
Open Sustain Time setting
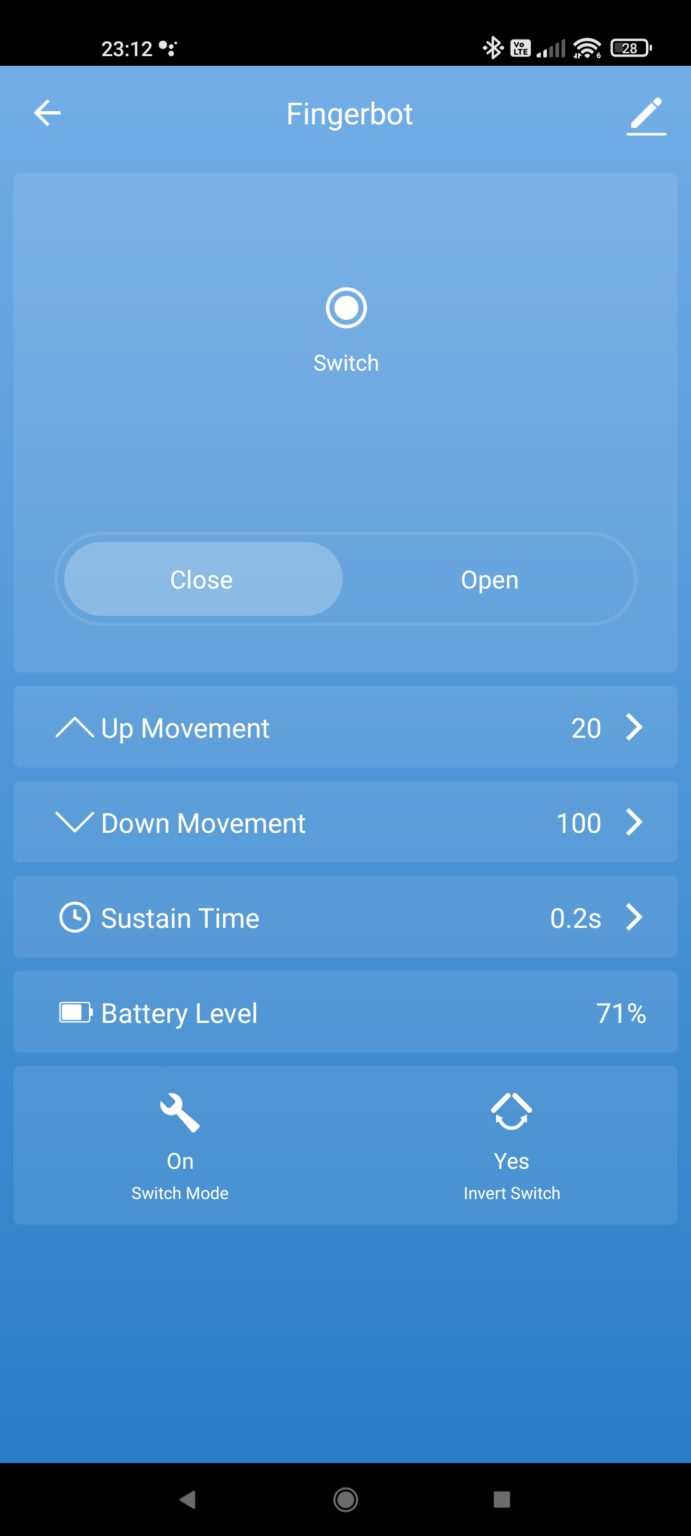(x=345, y=917)
